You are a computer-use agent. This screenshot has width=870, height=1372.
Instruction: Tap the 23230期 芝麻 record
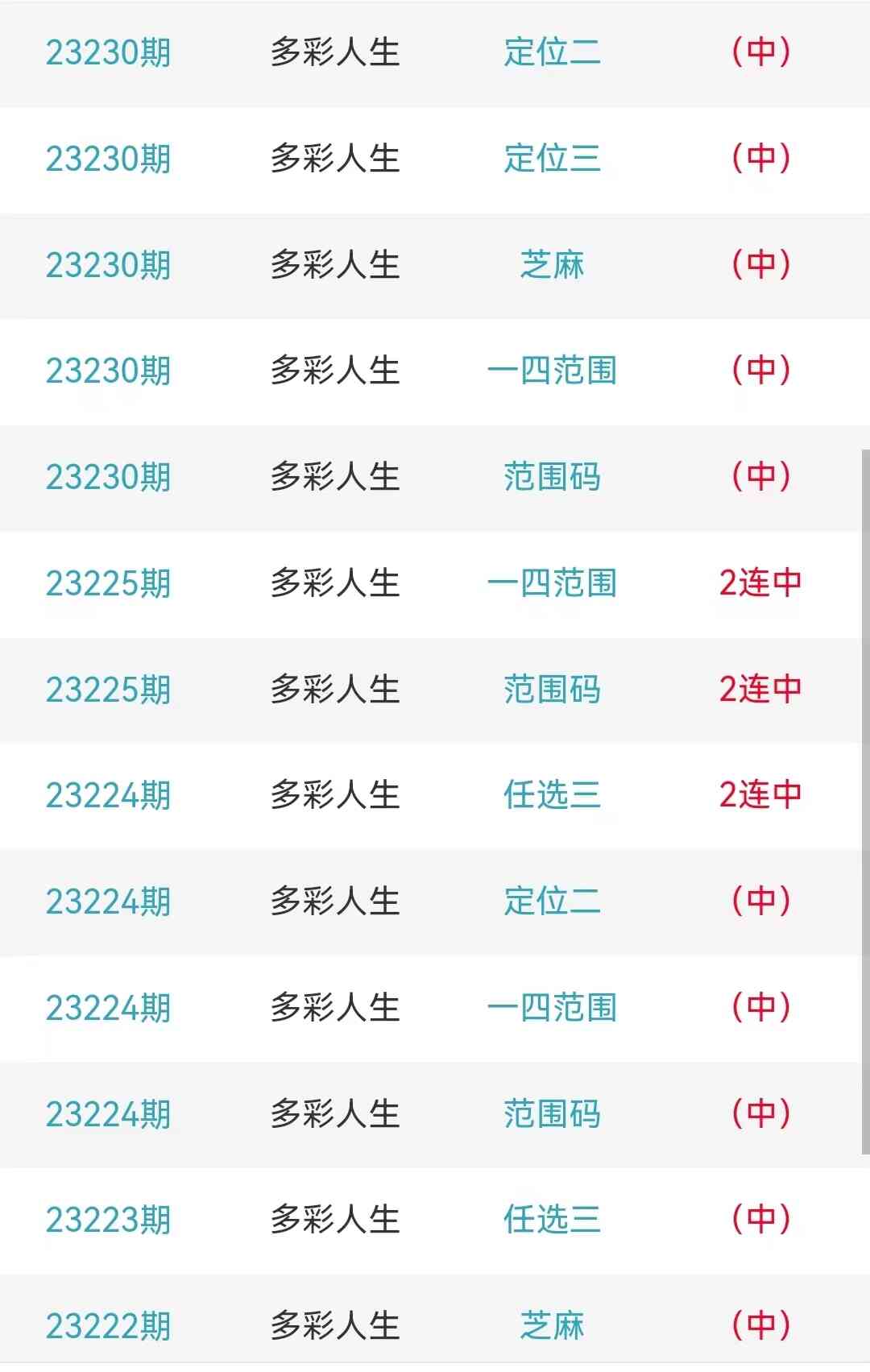click(x=552, y=265)
